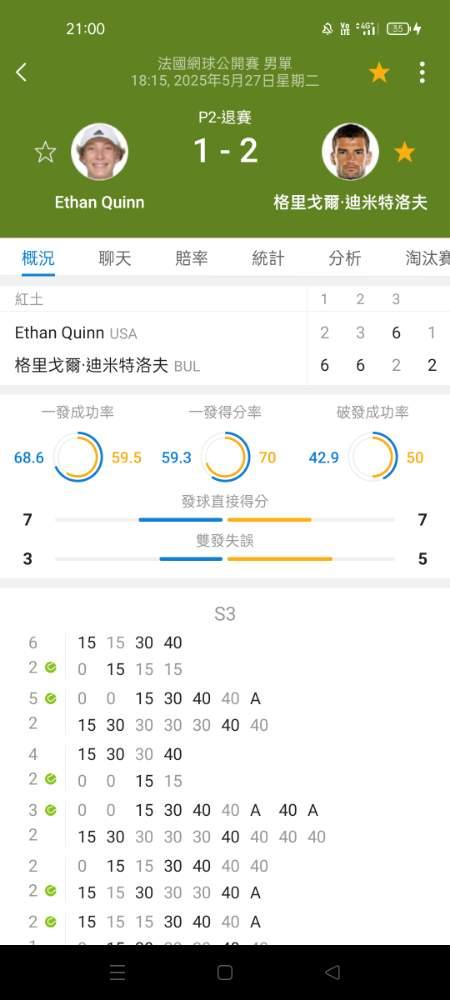Switch to the 統計 tab

tap(268, 258)
